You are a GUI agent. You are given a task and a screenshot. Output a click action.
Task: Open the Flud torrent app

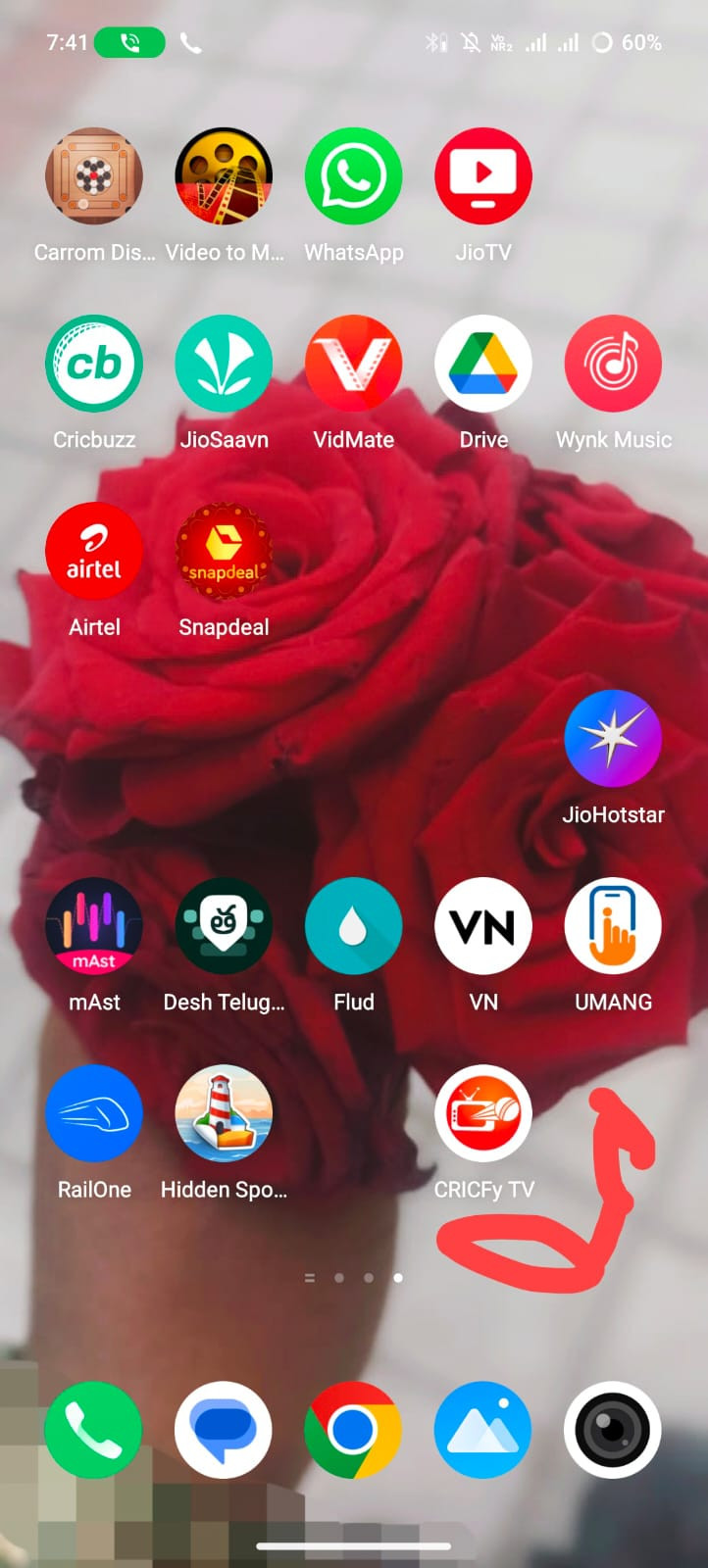click(x=353, y=926)
